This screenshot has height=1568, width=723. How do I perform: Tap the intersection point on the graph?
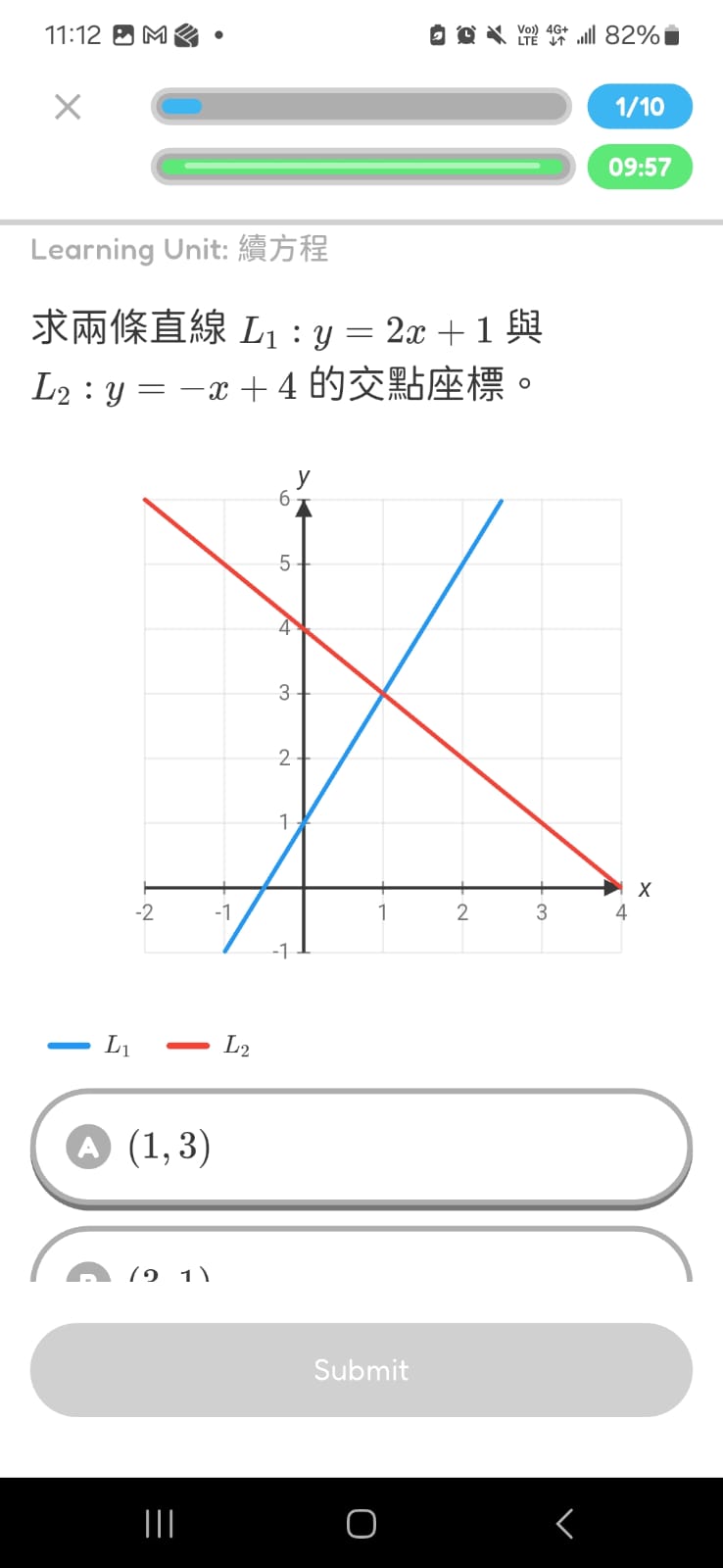(x=382, y=692)
